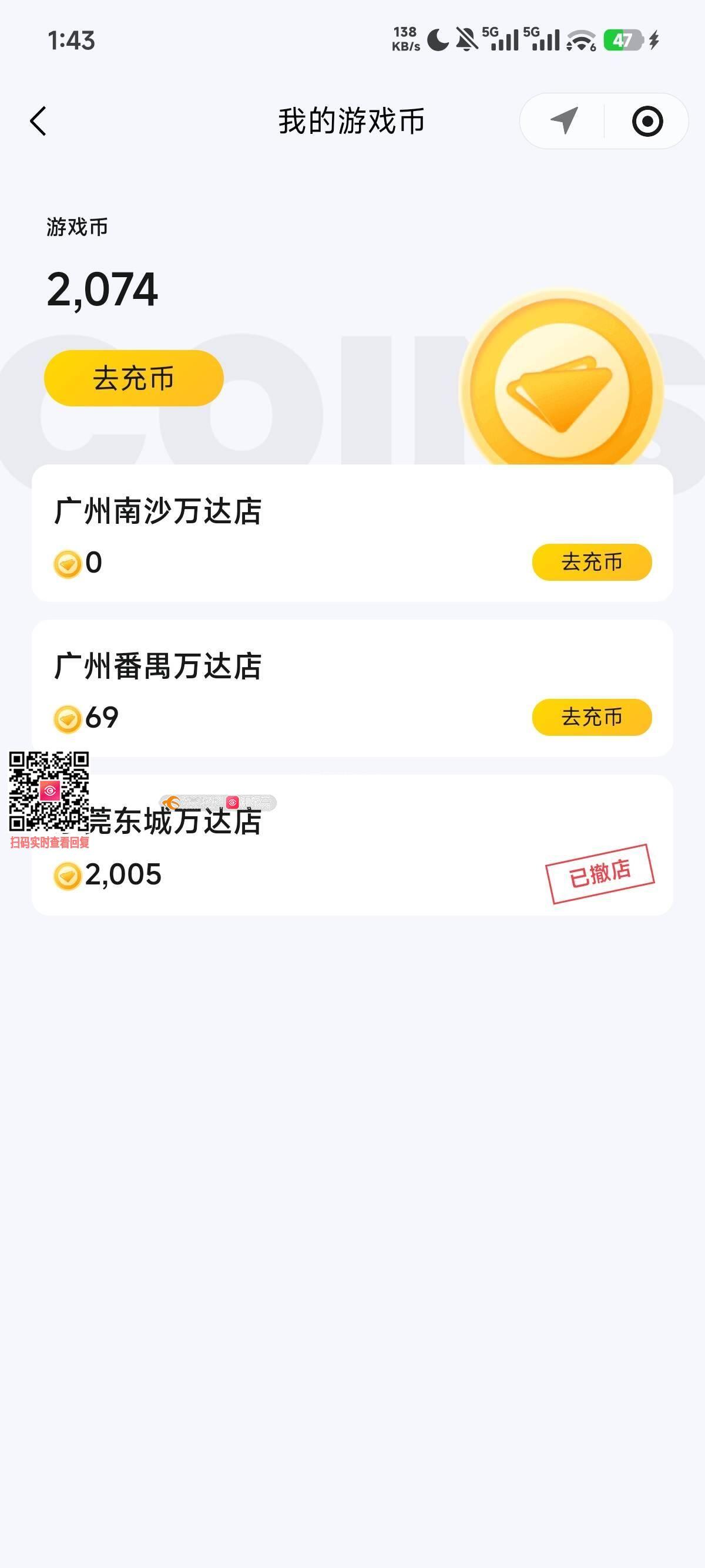Go back from 我的游戏币 page

point(38,121)
